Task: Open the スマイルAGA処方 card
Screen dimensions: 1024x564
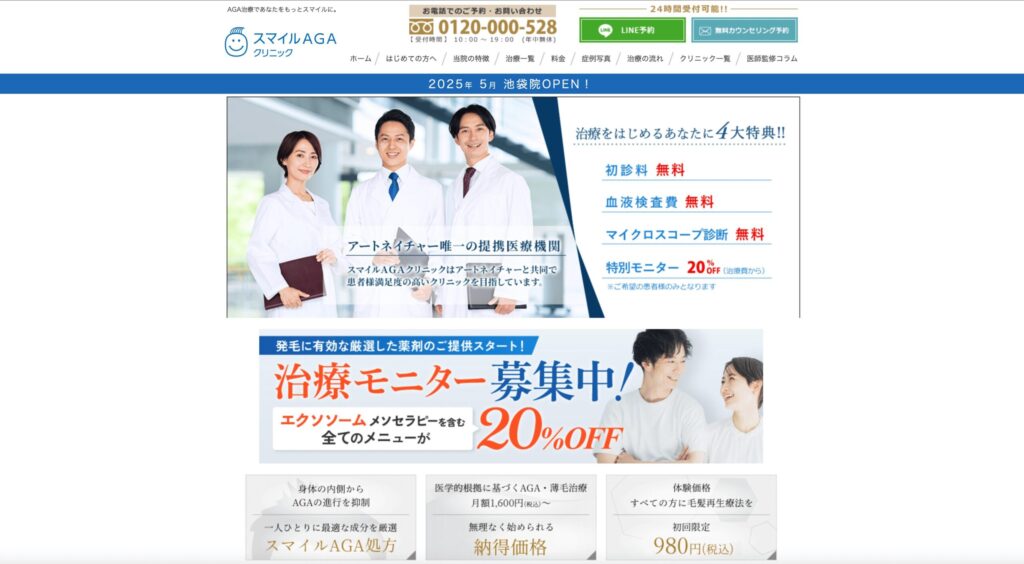Action: [x=331, y=517]
